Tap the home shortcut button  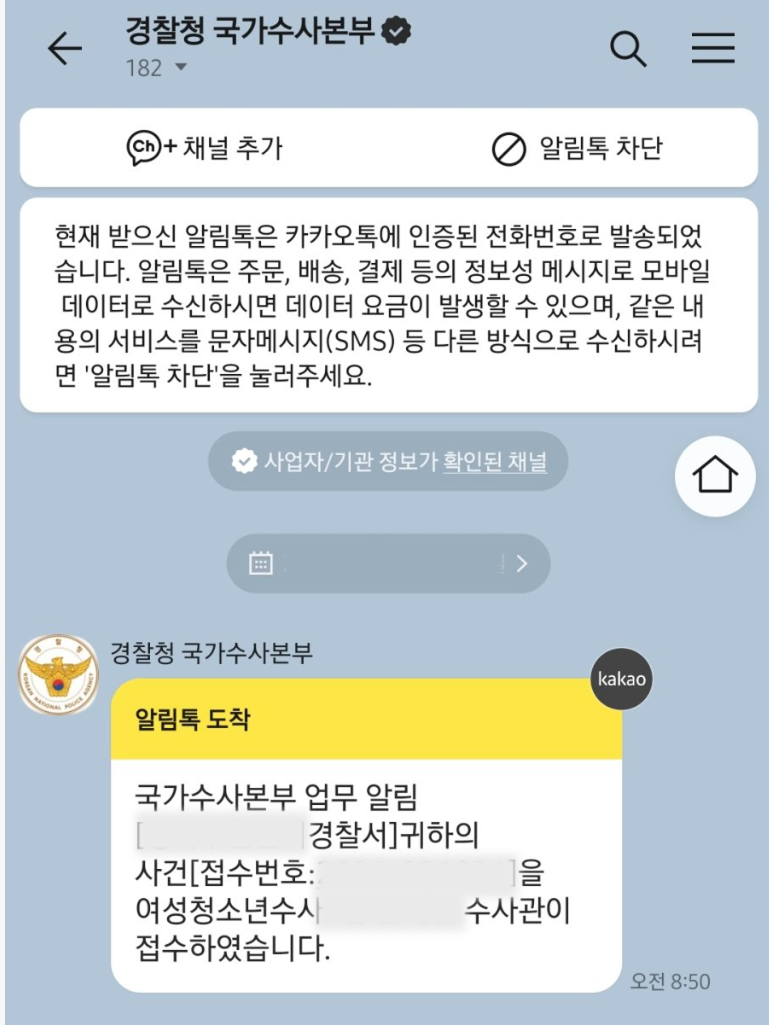714,476
